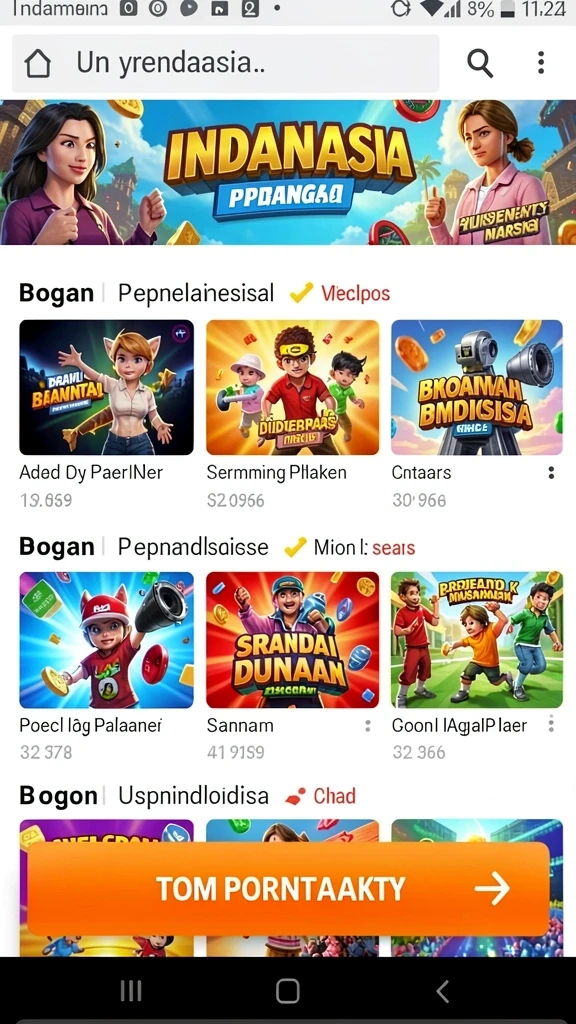576x1024 pixels.
Task: Tap the Mion l: sears link
Action: coord(364,547)
